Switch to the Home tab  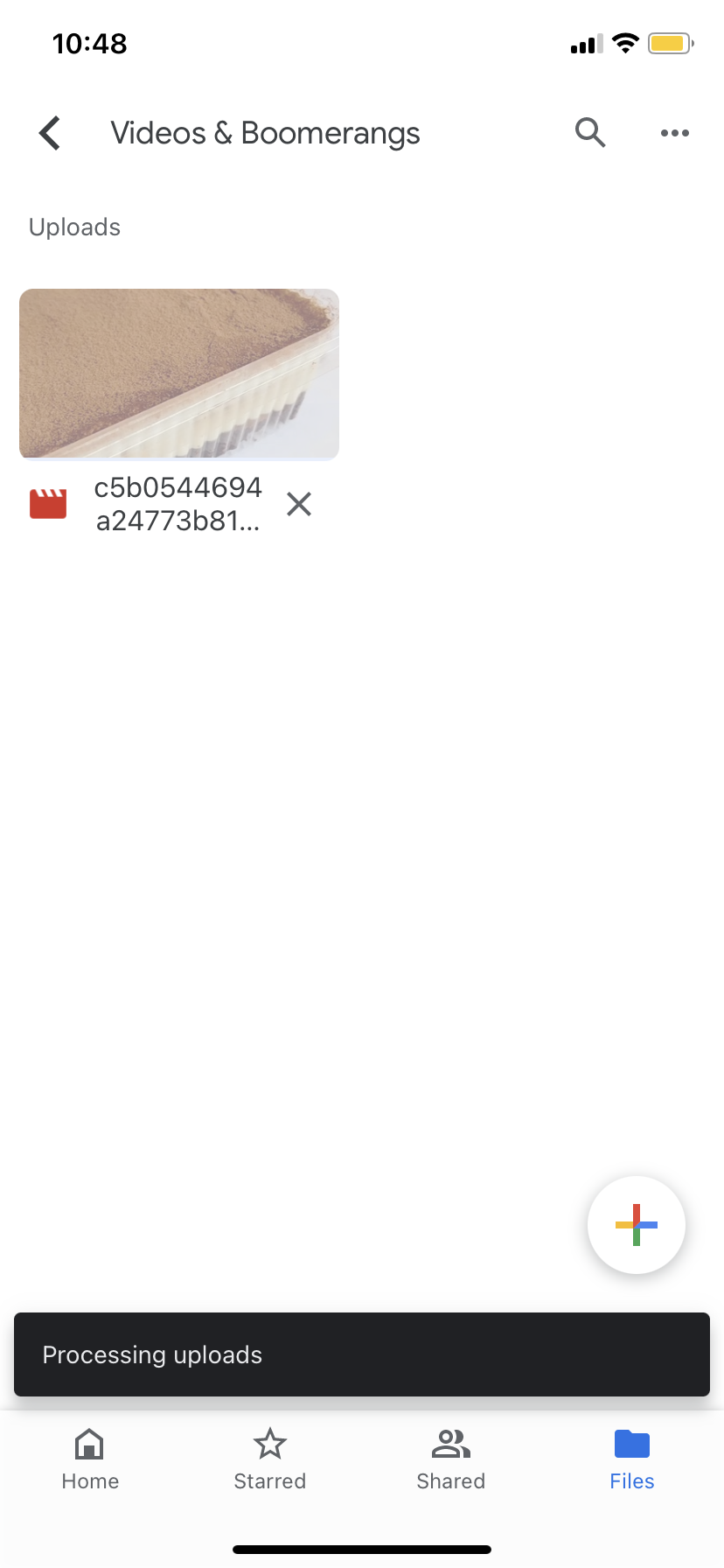(x=90, y=1459)
